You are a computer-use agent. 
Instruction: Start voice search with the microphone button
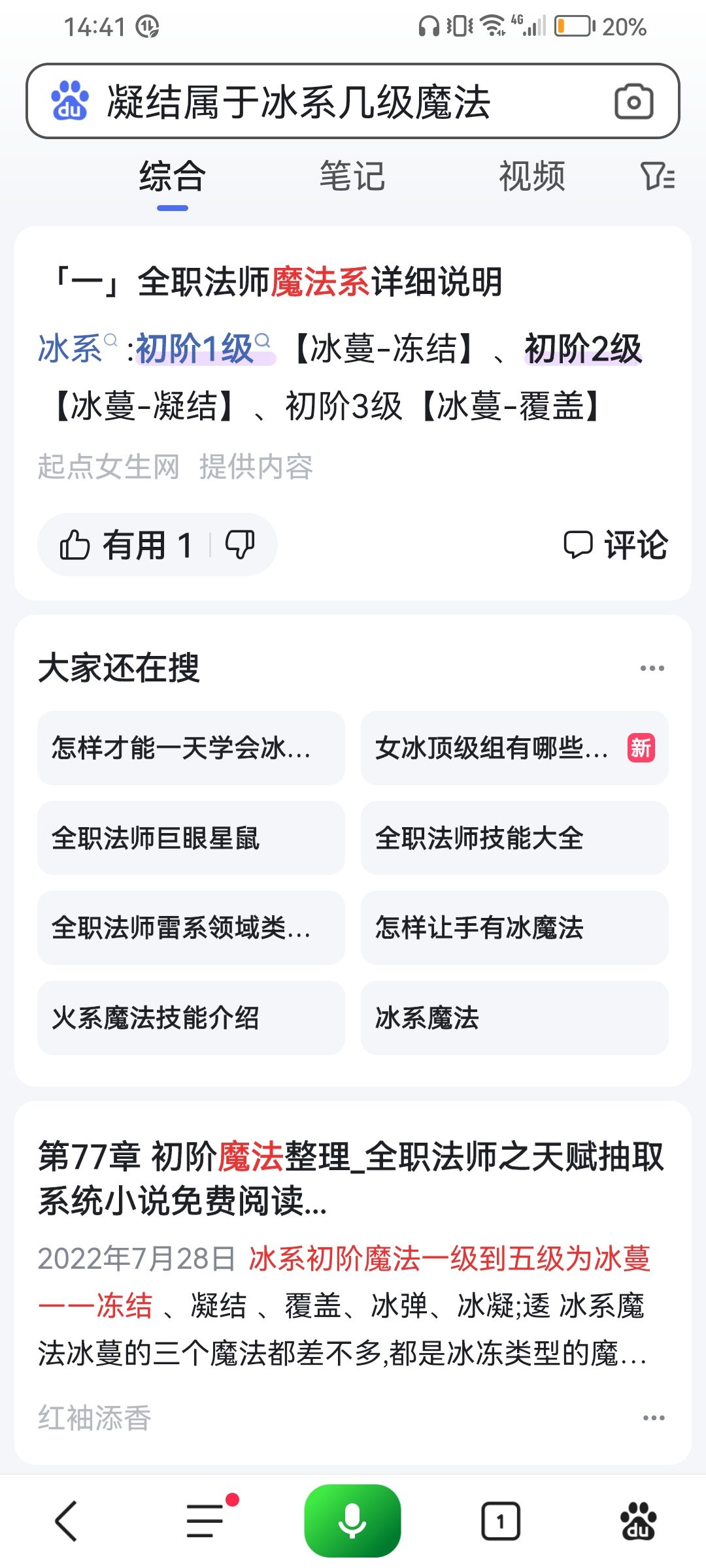point(352,1521)
